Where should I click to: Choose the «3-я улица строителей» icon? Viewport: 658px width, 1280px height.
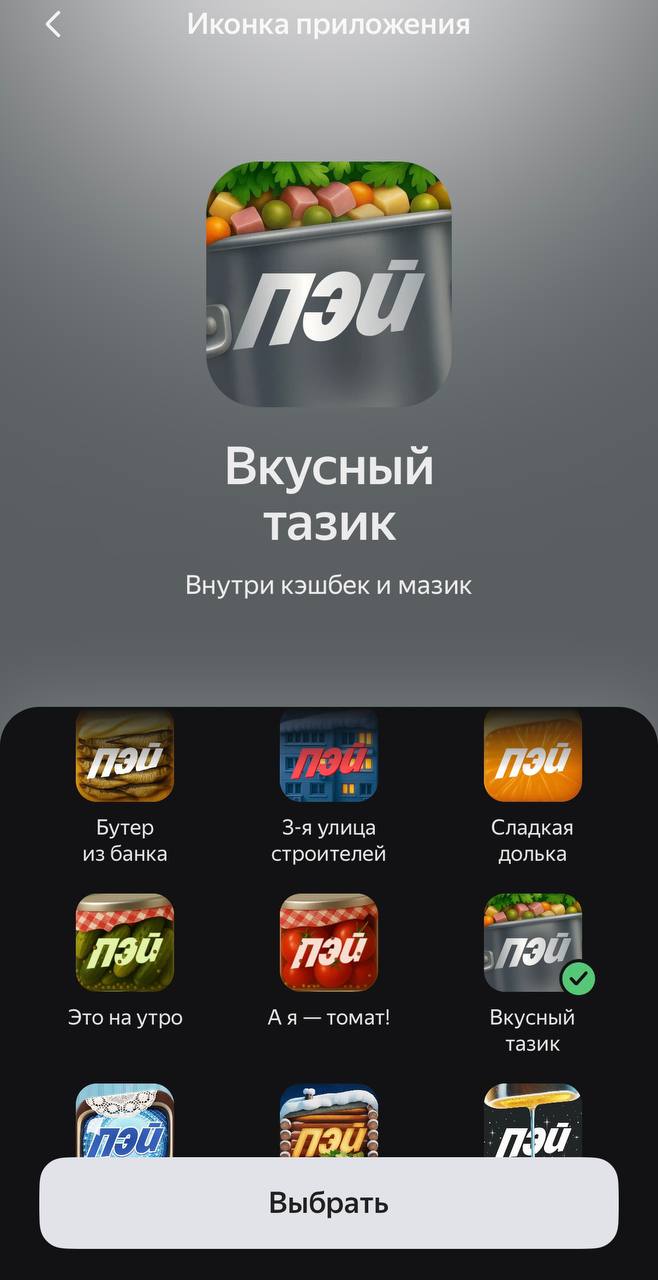pyautogui.click(x=329, y=757)
